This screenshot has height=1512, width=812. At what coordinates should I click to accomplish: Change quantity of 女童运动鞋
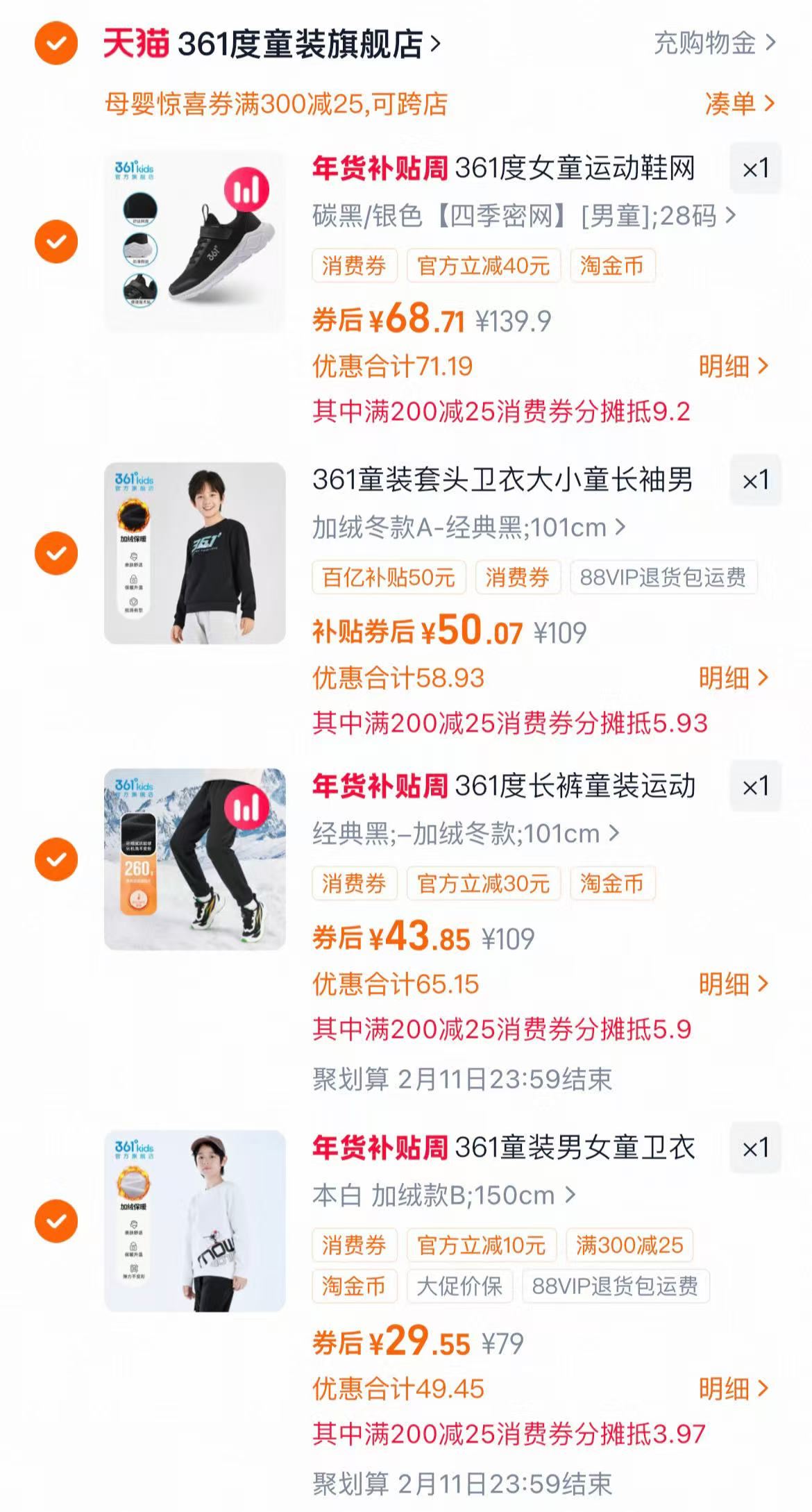pos(755,169)
